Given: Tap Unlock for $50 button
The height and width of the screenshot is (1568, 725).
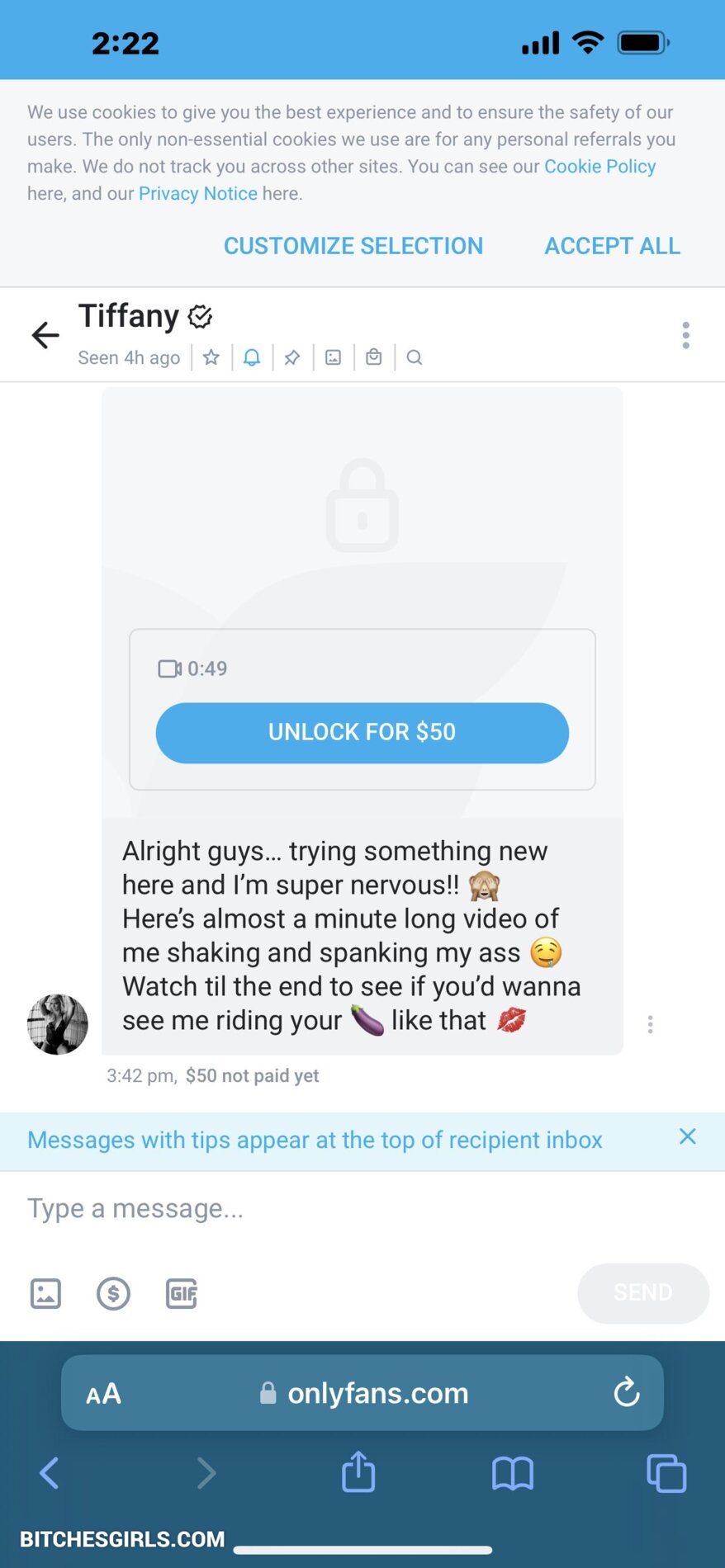Looking at the screenshot, I should point(362,733).
